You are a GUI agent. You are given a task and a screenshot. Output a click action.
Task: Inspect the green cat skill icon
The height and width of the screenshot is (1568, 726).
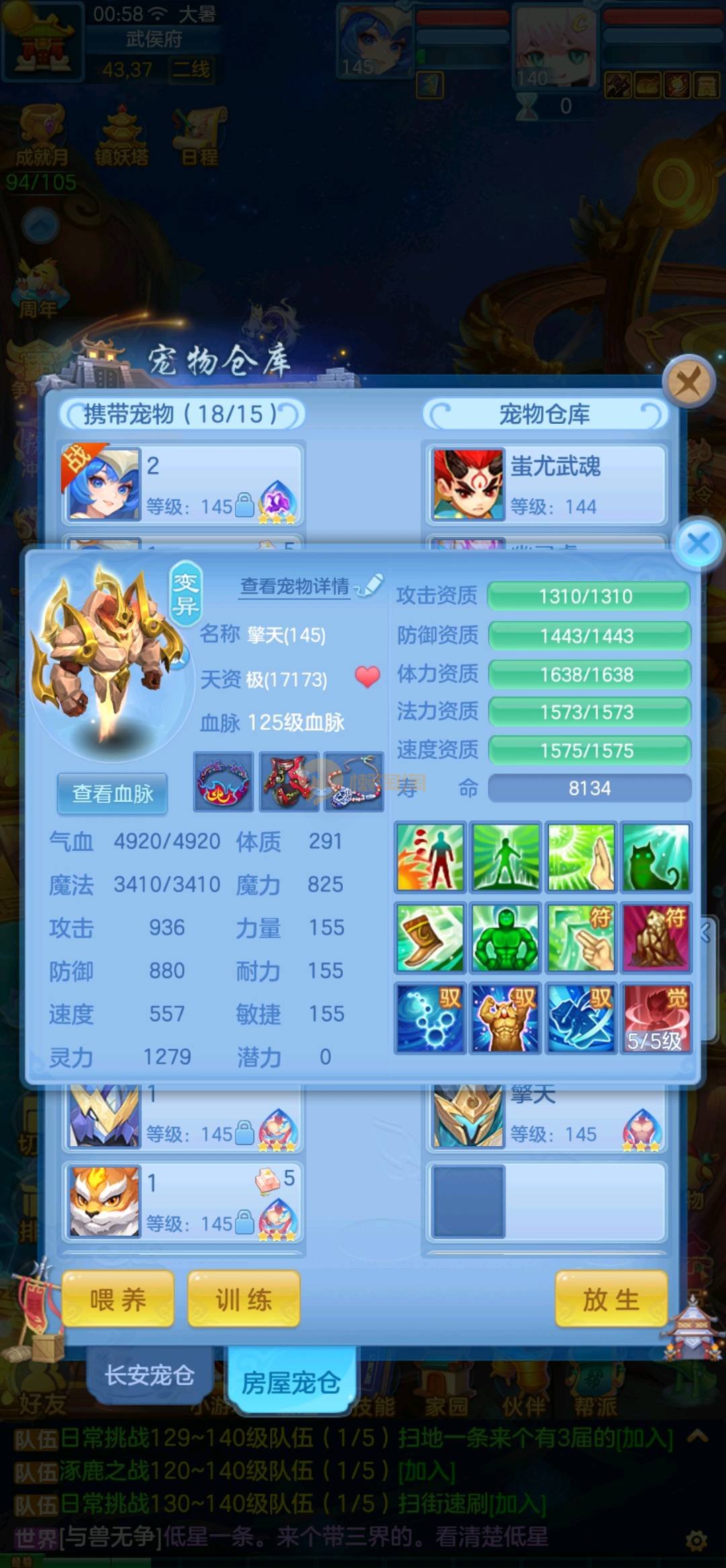(655, 858)
